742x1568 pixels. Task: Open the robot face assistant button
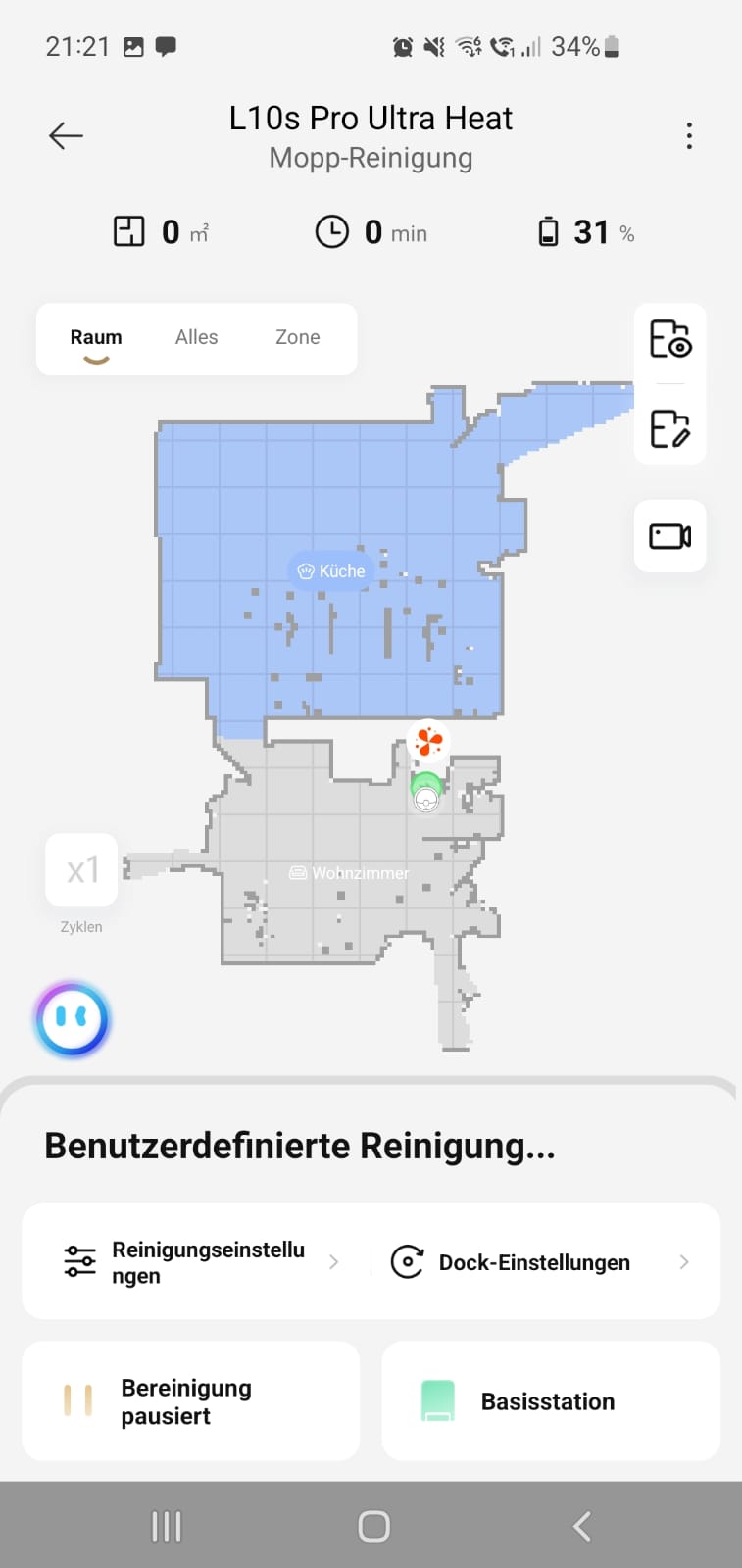pos(73,1019)
